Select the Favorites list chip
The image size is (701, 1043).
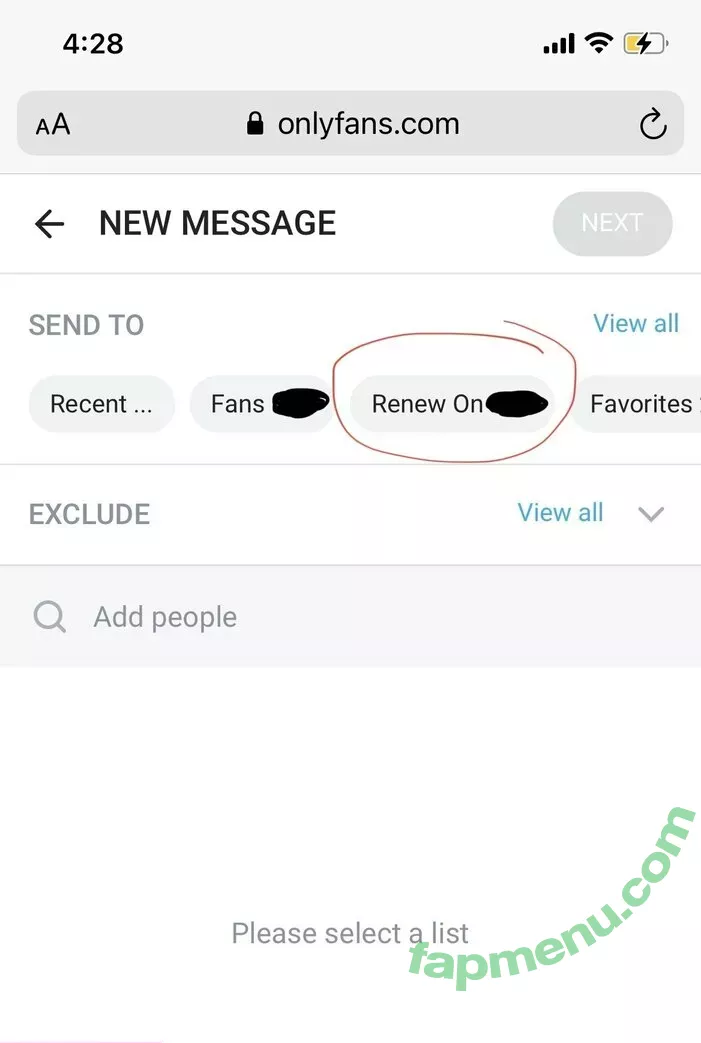click(640, 404)
